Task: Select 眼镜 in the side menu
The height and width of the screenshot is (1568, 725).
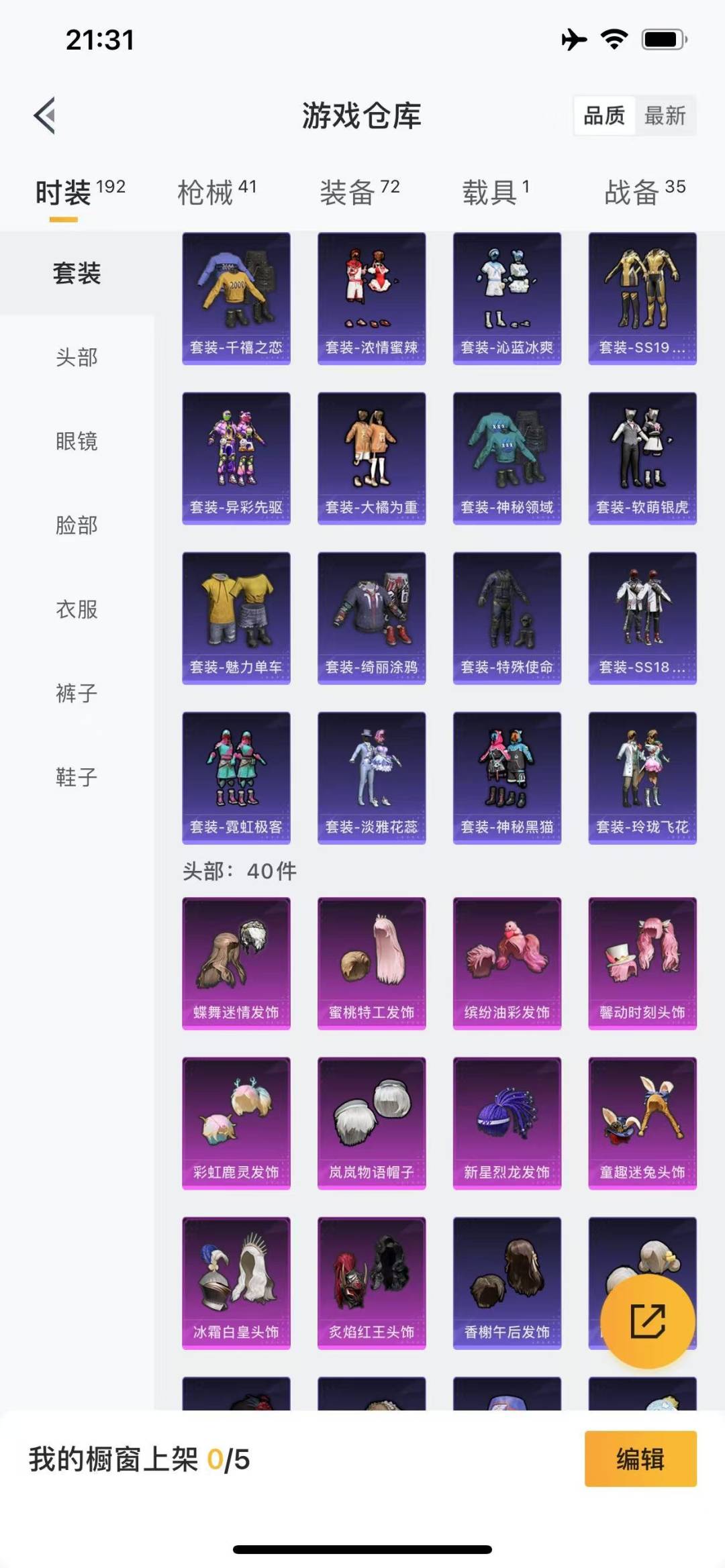Action: coord(77,441)
